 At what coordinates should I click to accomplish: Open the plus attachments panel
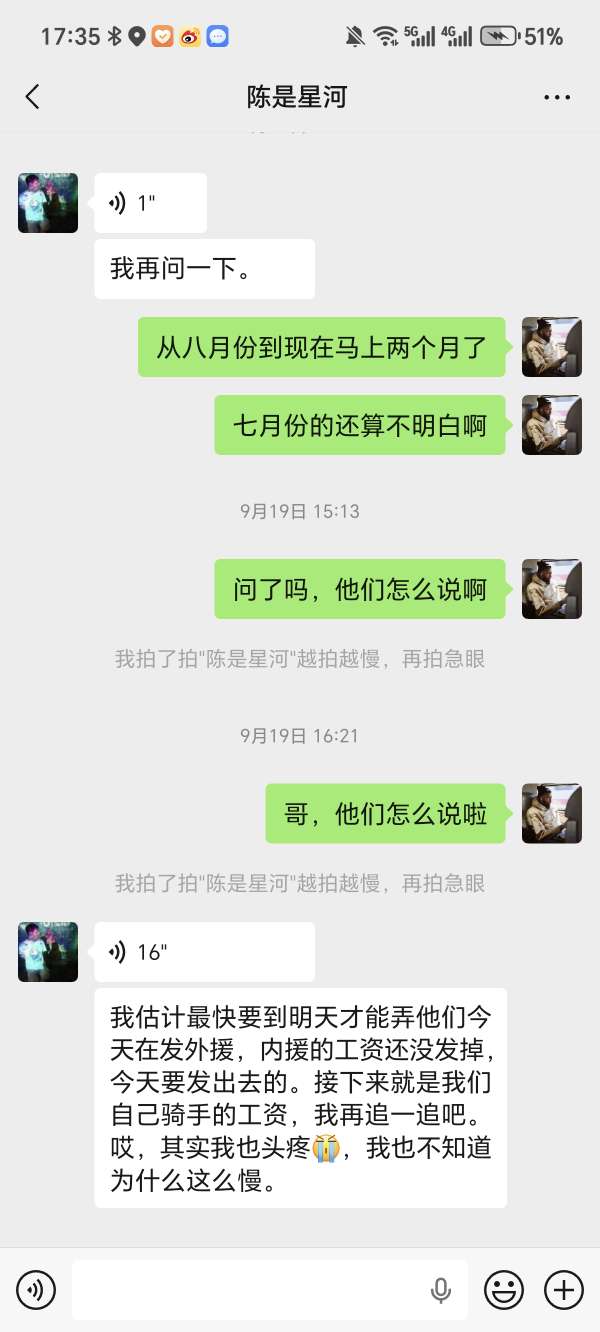[x=564, y=1290]
